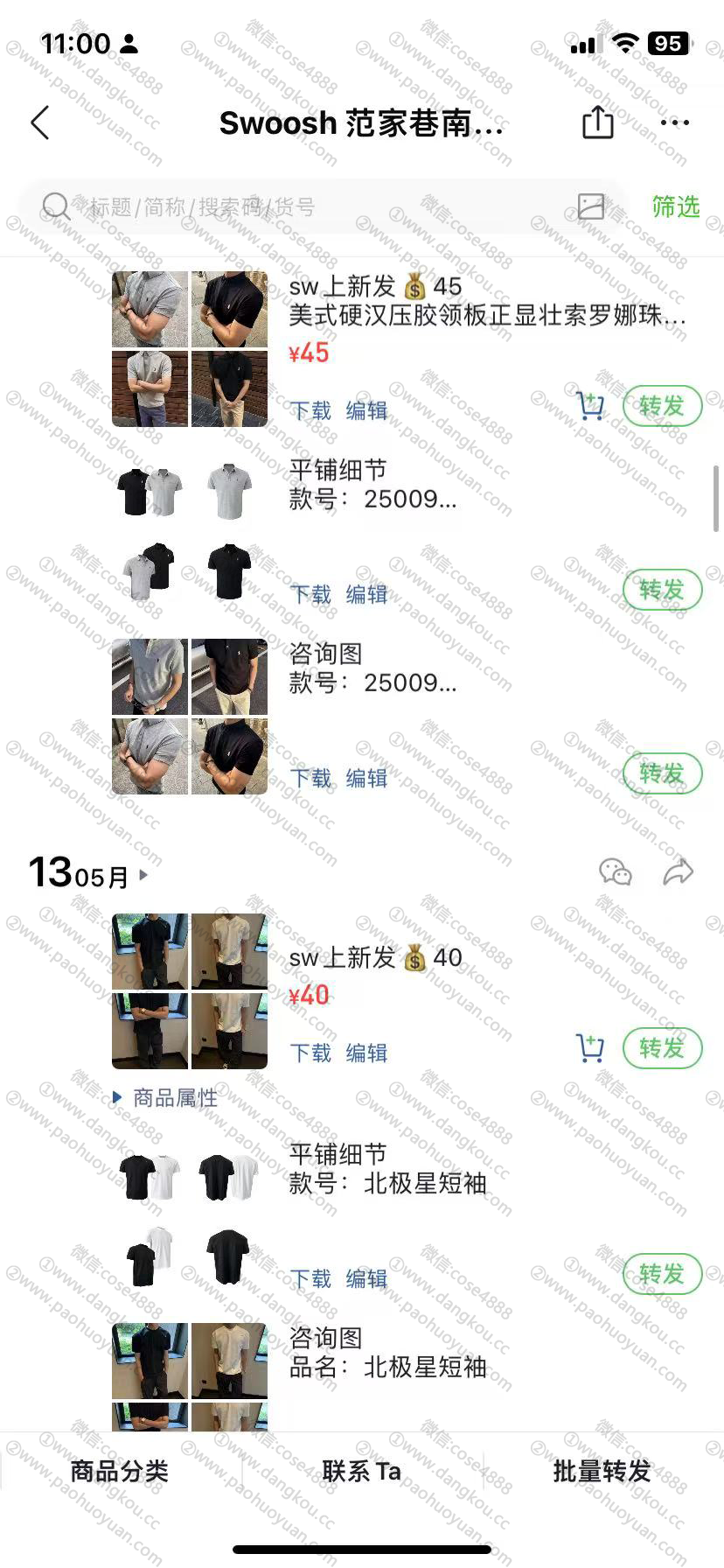
Task: Go back using the top-left arrow
Action: coord(40,123)
